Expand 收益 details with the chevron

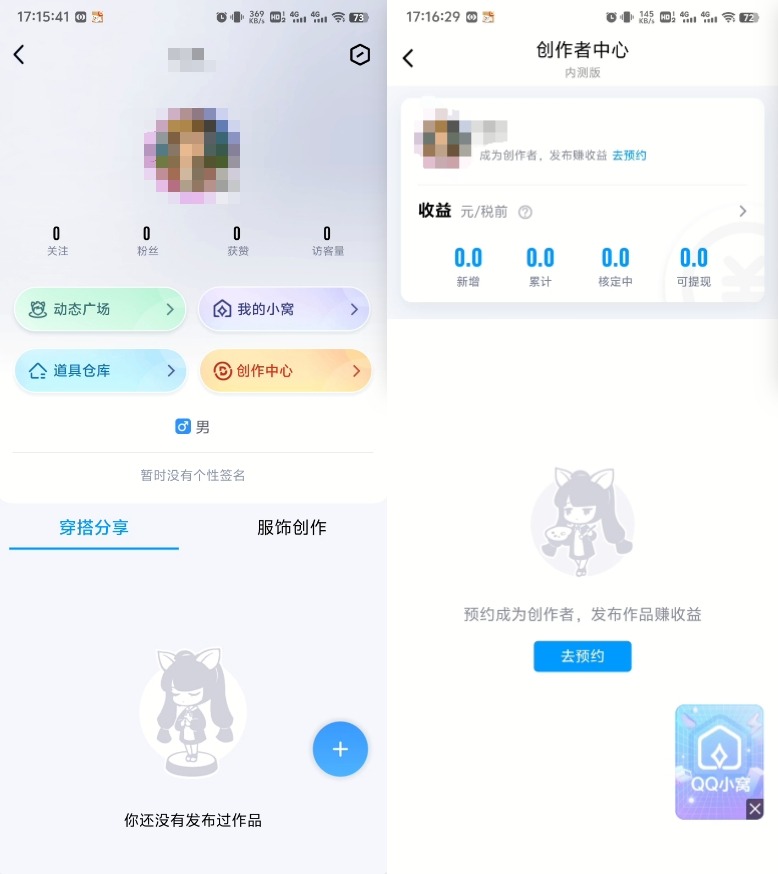(742, 211)
